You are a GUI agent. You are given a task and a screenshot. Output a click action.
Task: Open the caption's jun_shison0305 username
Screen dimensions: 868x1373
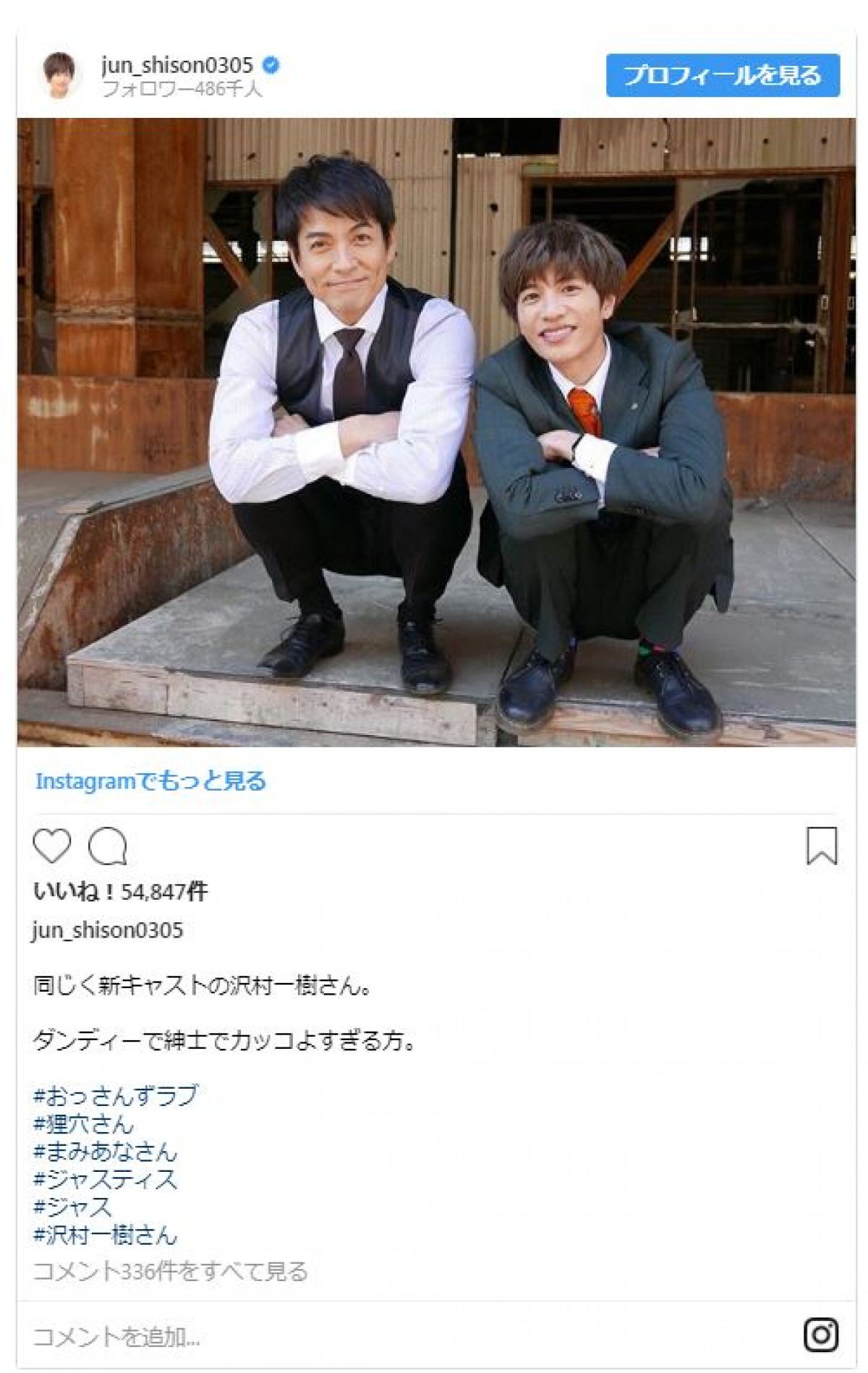(x=107, y=930)
